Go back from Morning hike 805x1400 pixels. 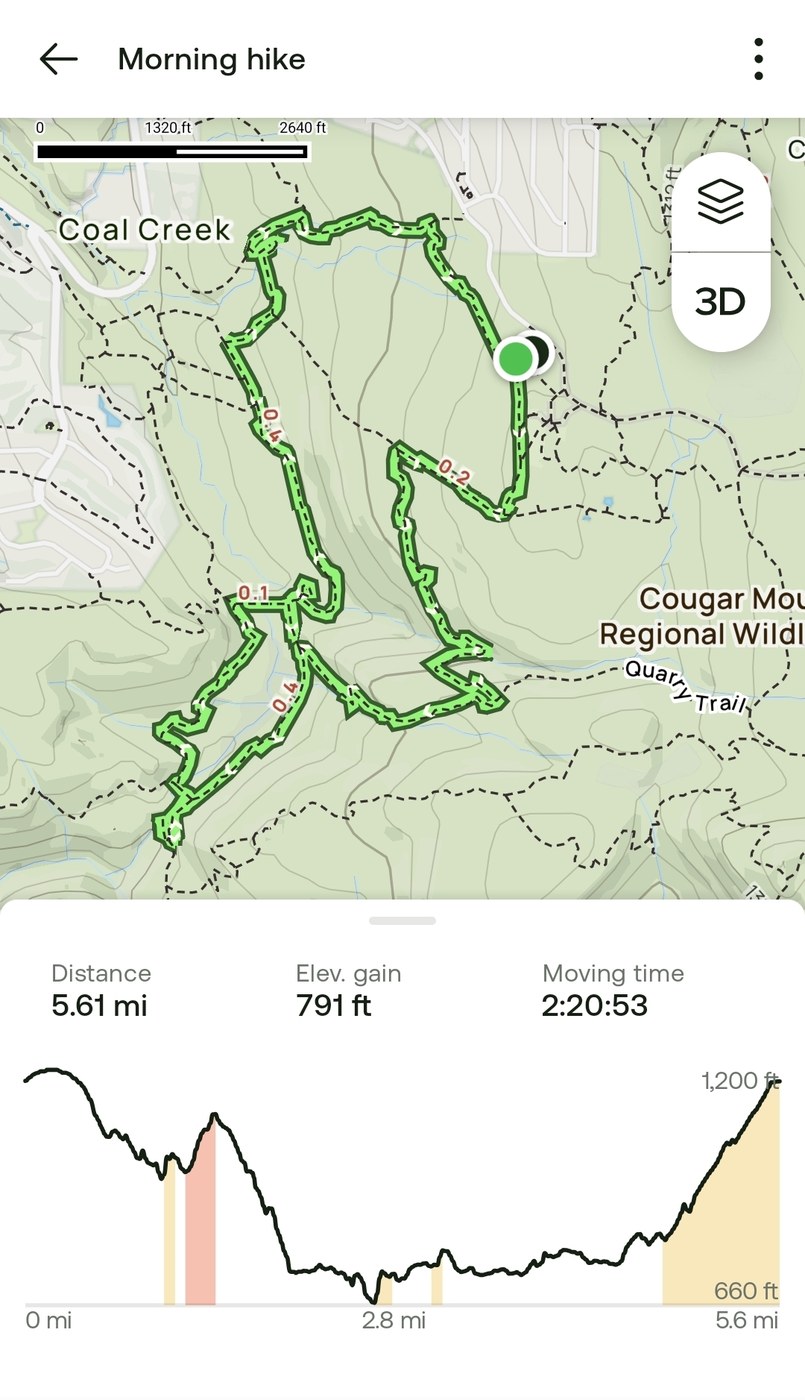58,60
